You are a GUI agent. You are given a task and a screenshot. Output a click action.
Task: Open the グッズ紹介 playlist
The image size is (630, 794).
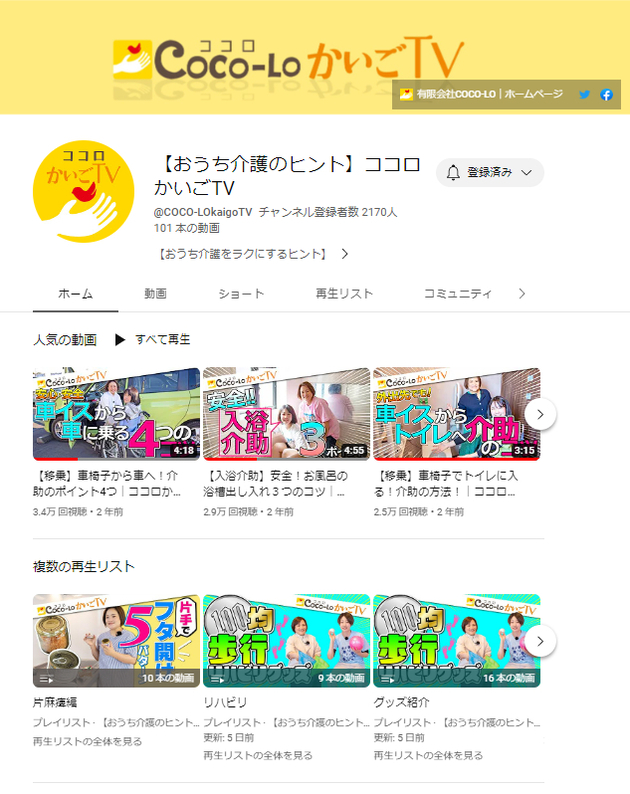(456, 640)
